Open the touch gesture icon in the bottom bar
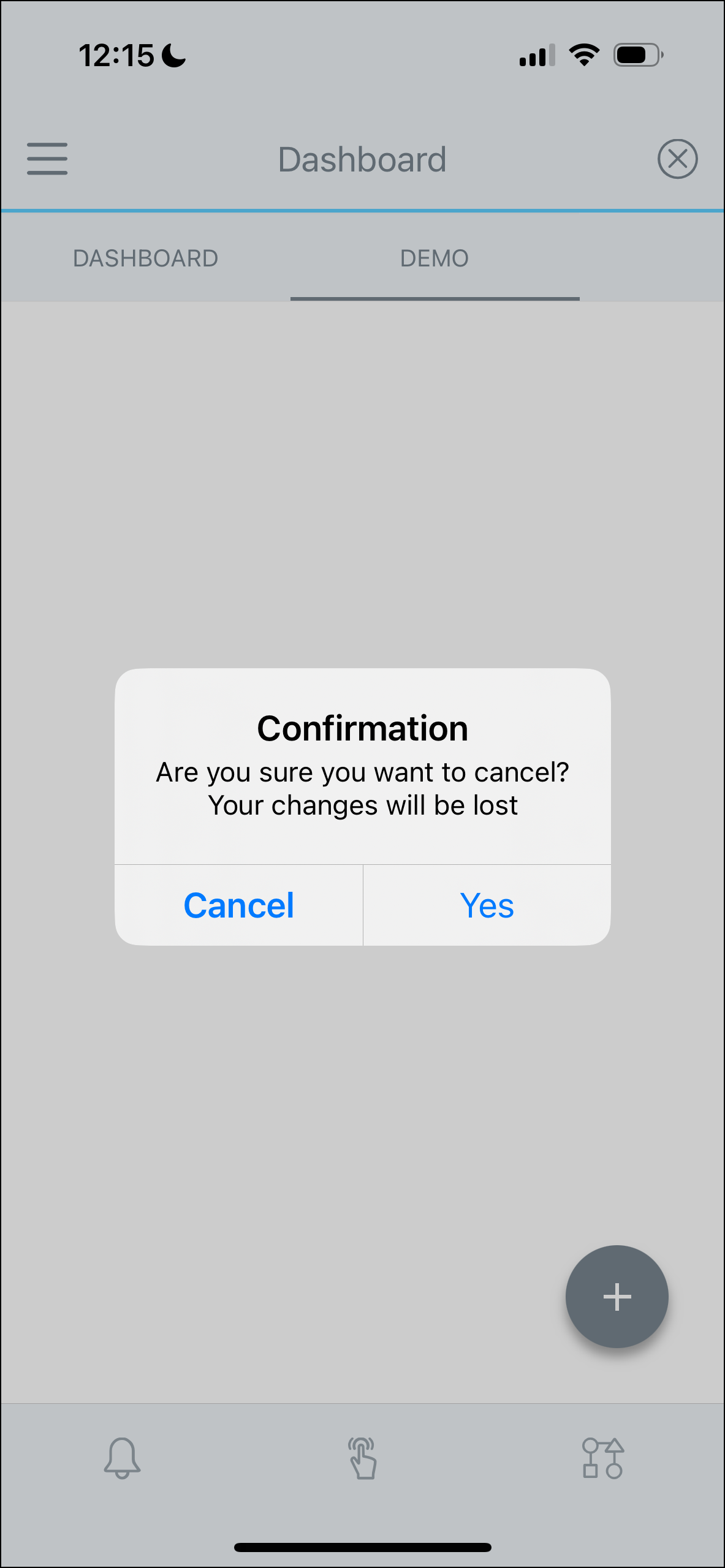The width and height of the screenshot is (725, 1568). [362, 1458]
